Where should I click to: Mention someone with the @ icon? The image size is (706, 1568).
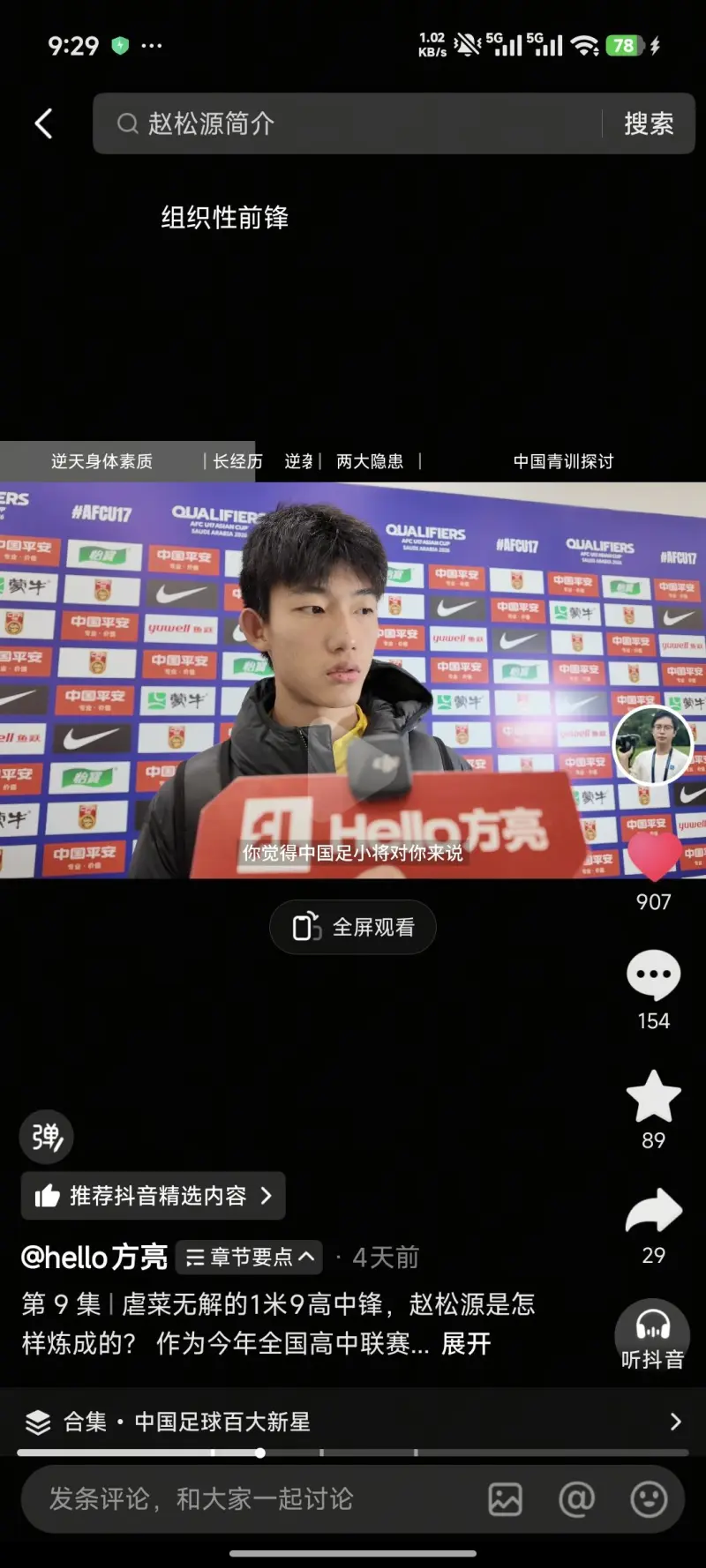pos(576,1499)
